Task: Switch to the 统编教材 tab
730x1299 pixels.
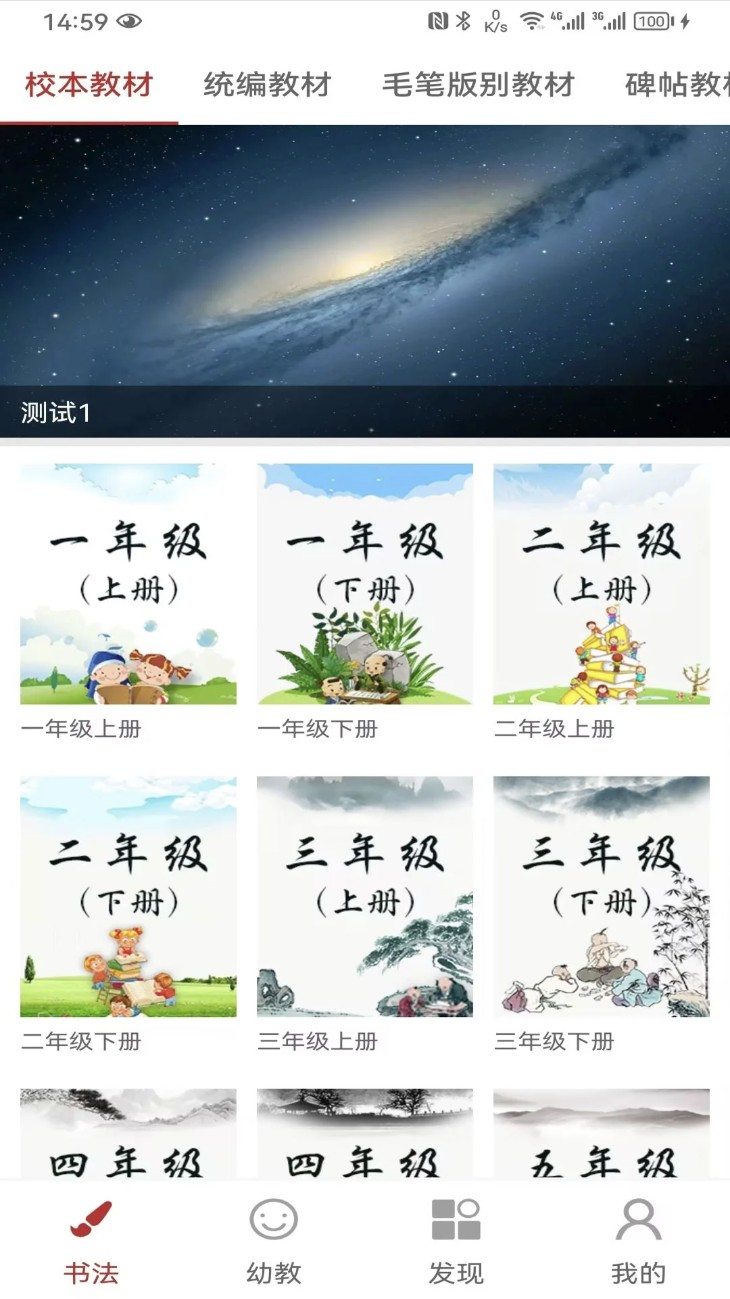Action: [x=266, y=85]
